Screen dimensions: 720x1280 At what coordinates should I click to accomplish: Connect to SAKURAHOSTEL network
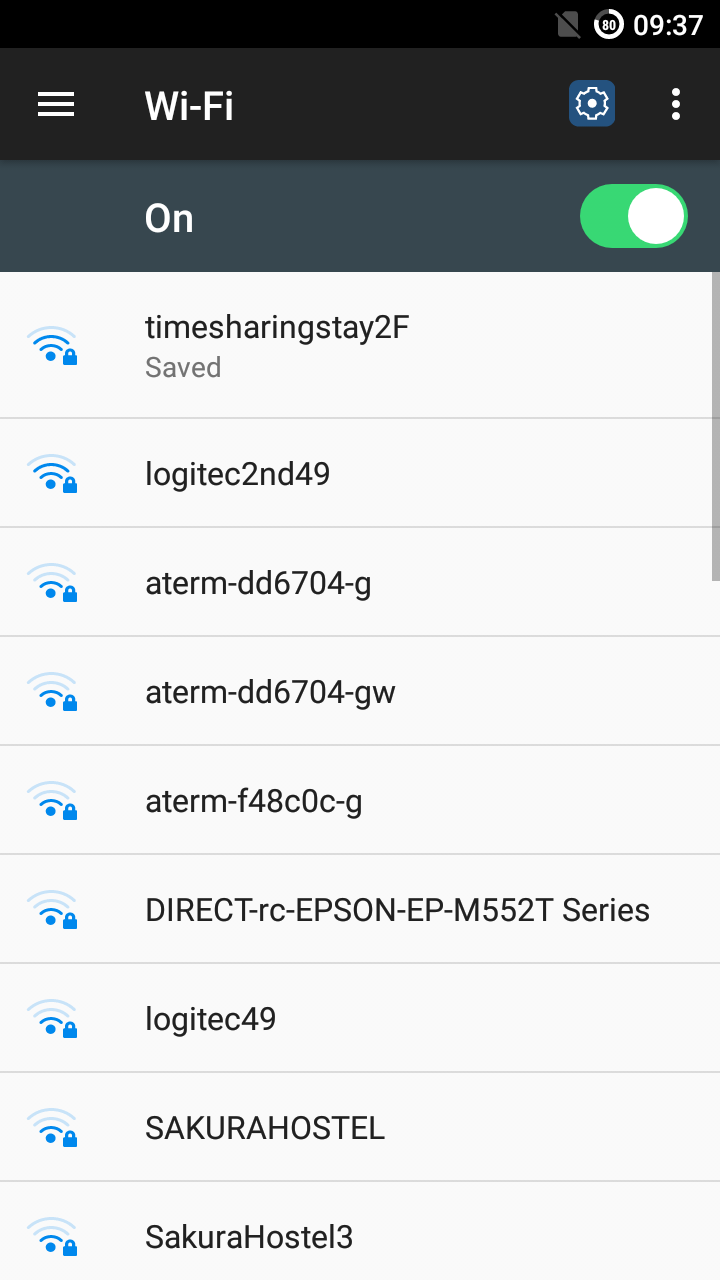(x=360, y=1127)
